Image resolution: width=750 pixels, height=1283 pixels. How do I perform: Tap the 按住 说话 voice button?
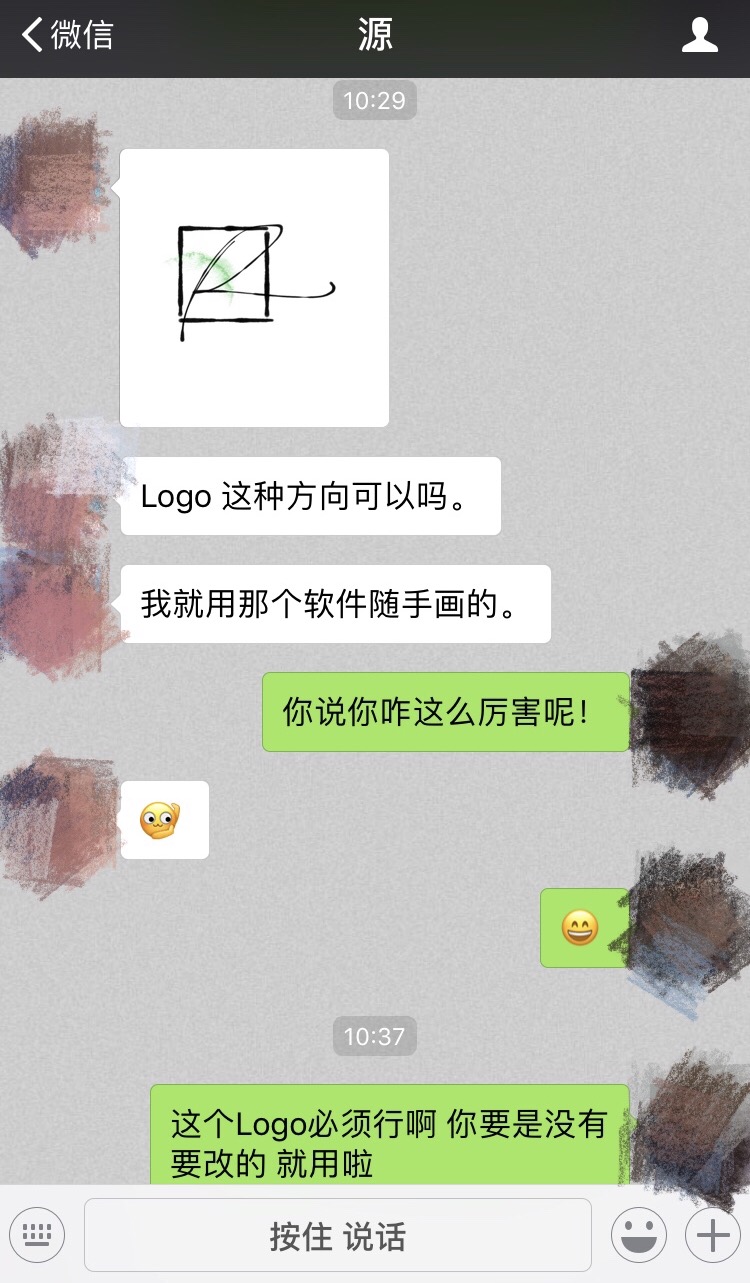337,1236
